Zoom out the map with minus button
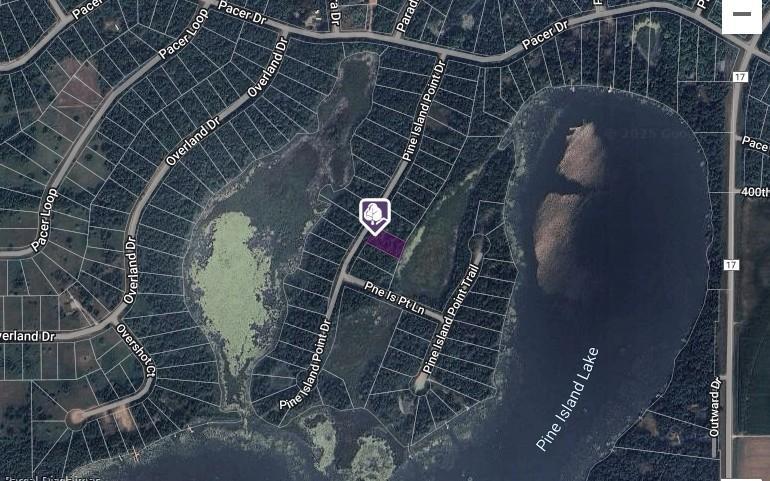 coord(742,15)
